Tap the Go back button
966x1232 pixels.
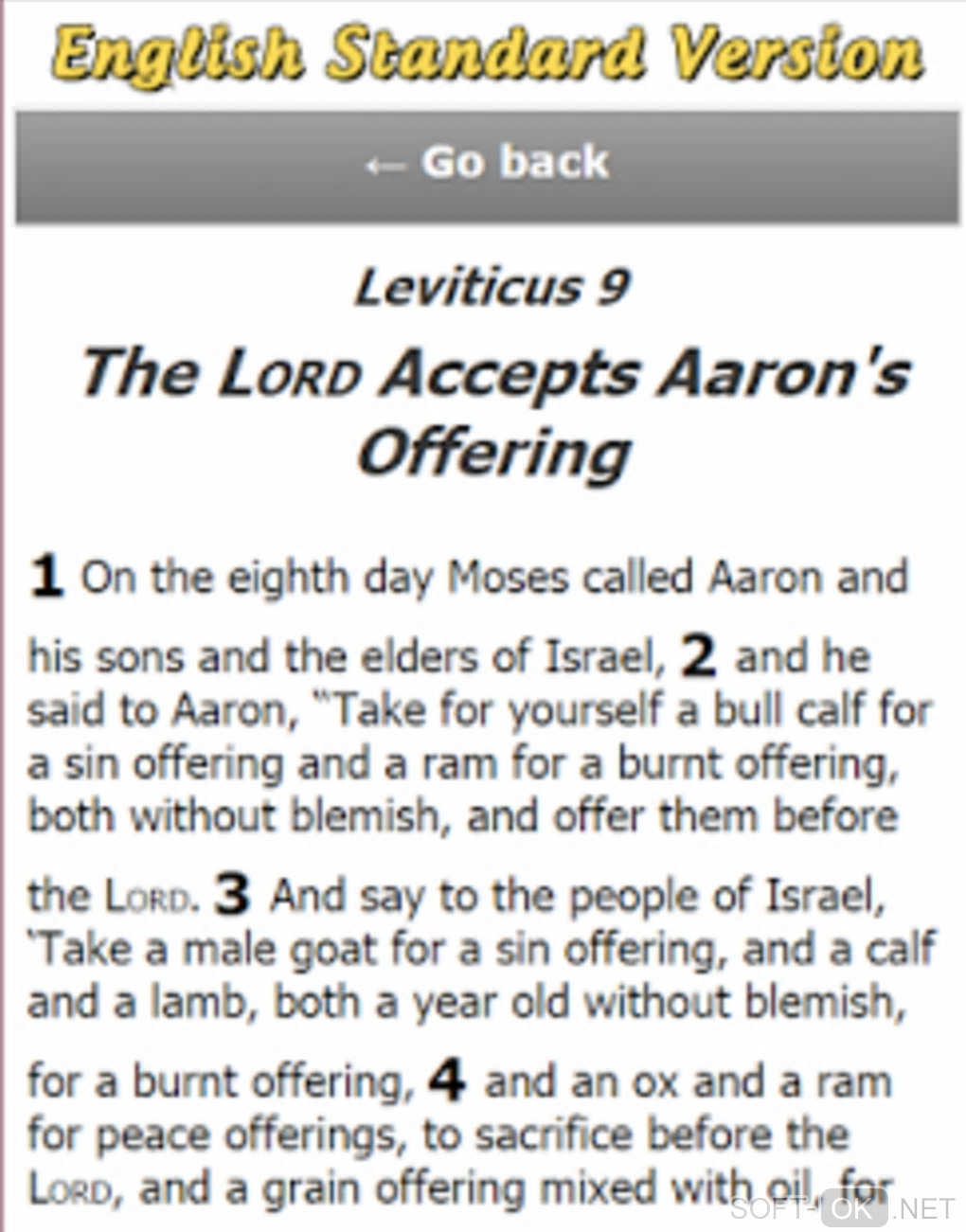coord(487,165)
